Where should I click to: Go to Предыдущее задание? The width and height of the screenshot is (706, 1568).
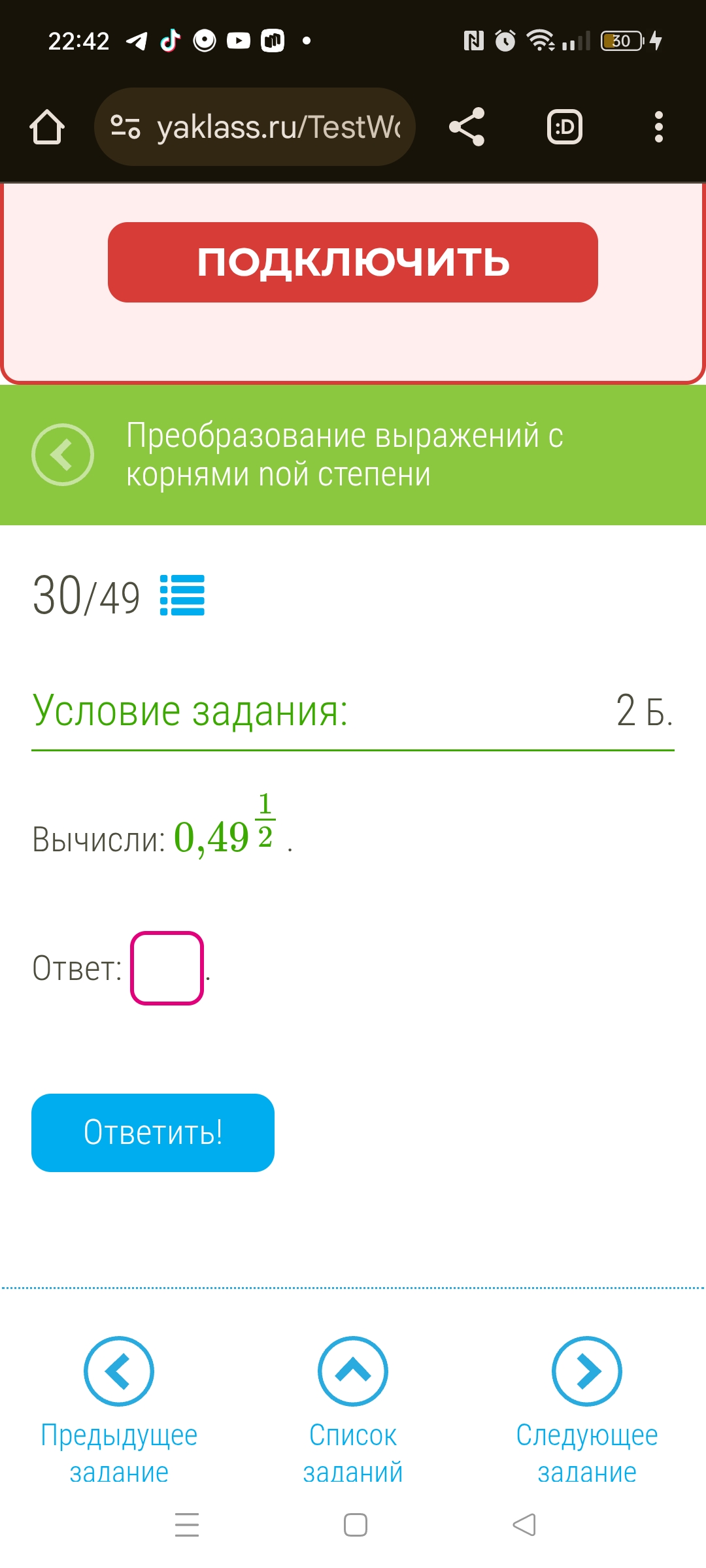[119, 1410]
